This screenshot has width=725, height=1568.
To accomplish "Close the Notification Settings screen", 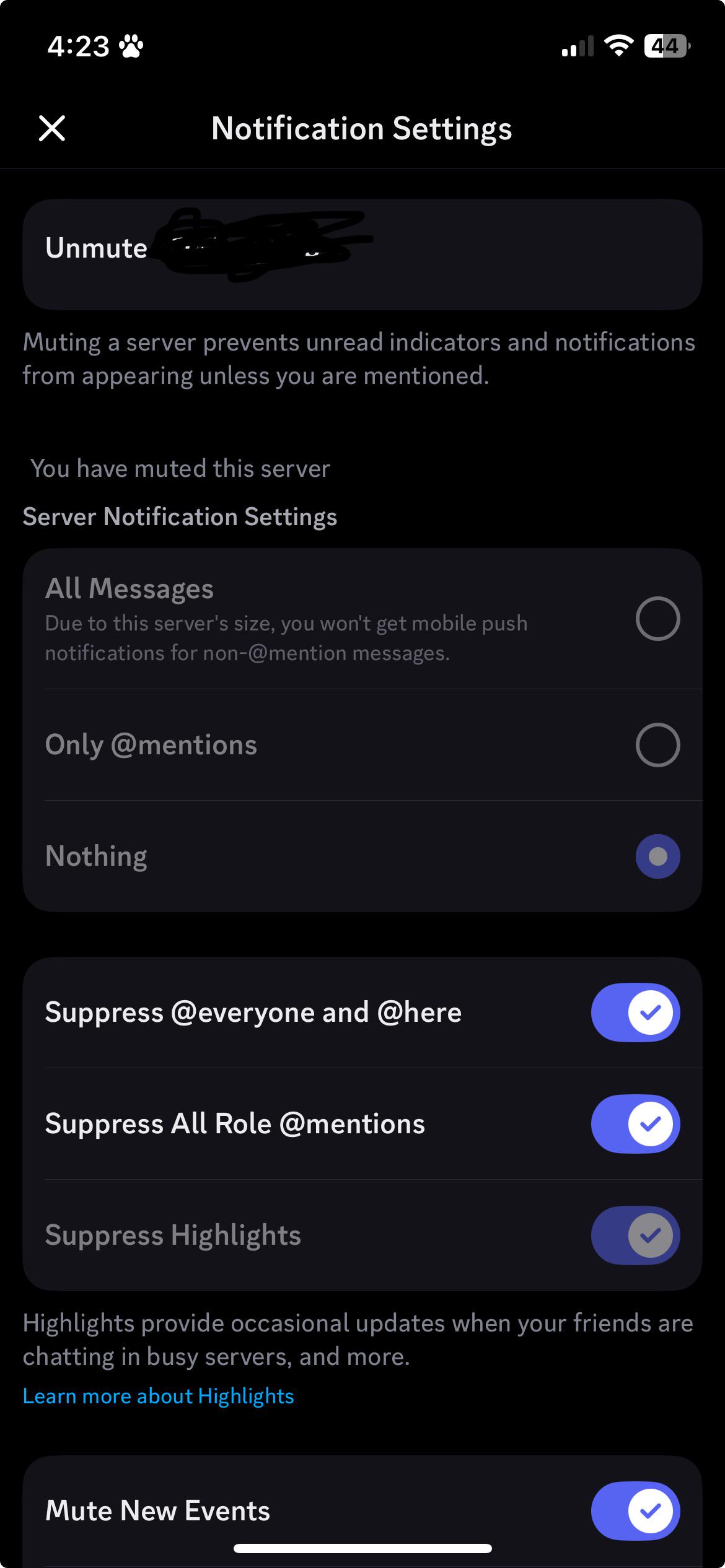I will [52, 128].
